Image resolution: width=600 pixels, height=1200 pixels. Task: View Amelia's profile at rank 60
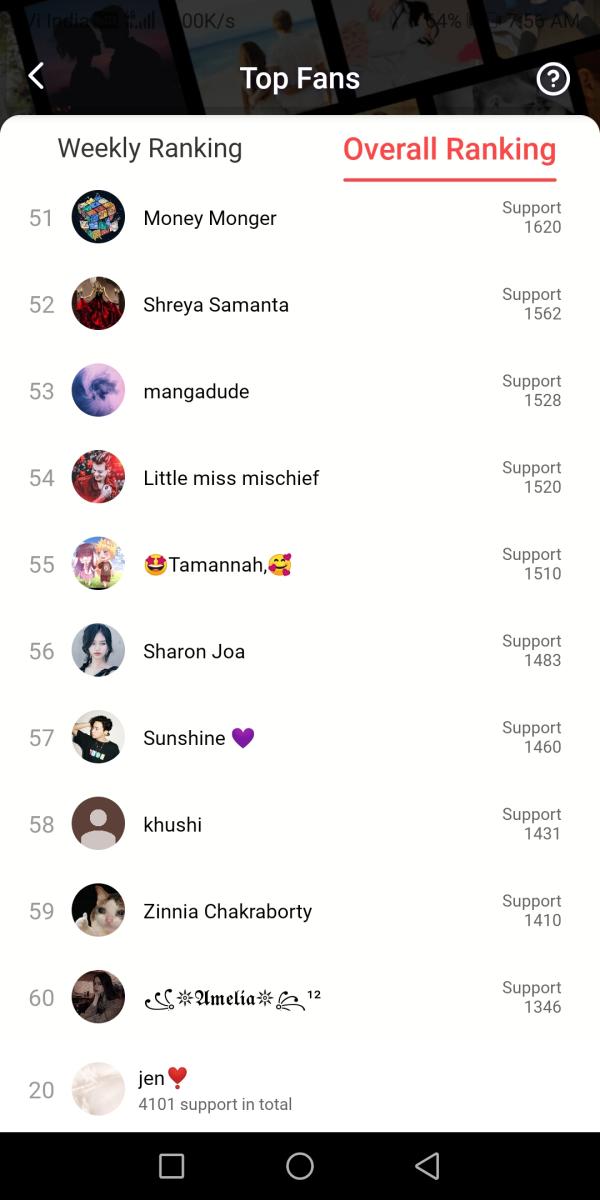pyautogui.click(x=232, y=998)
